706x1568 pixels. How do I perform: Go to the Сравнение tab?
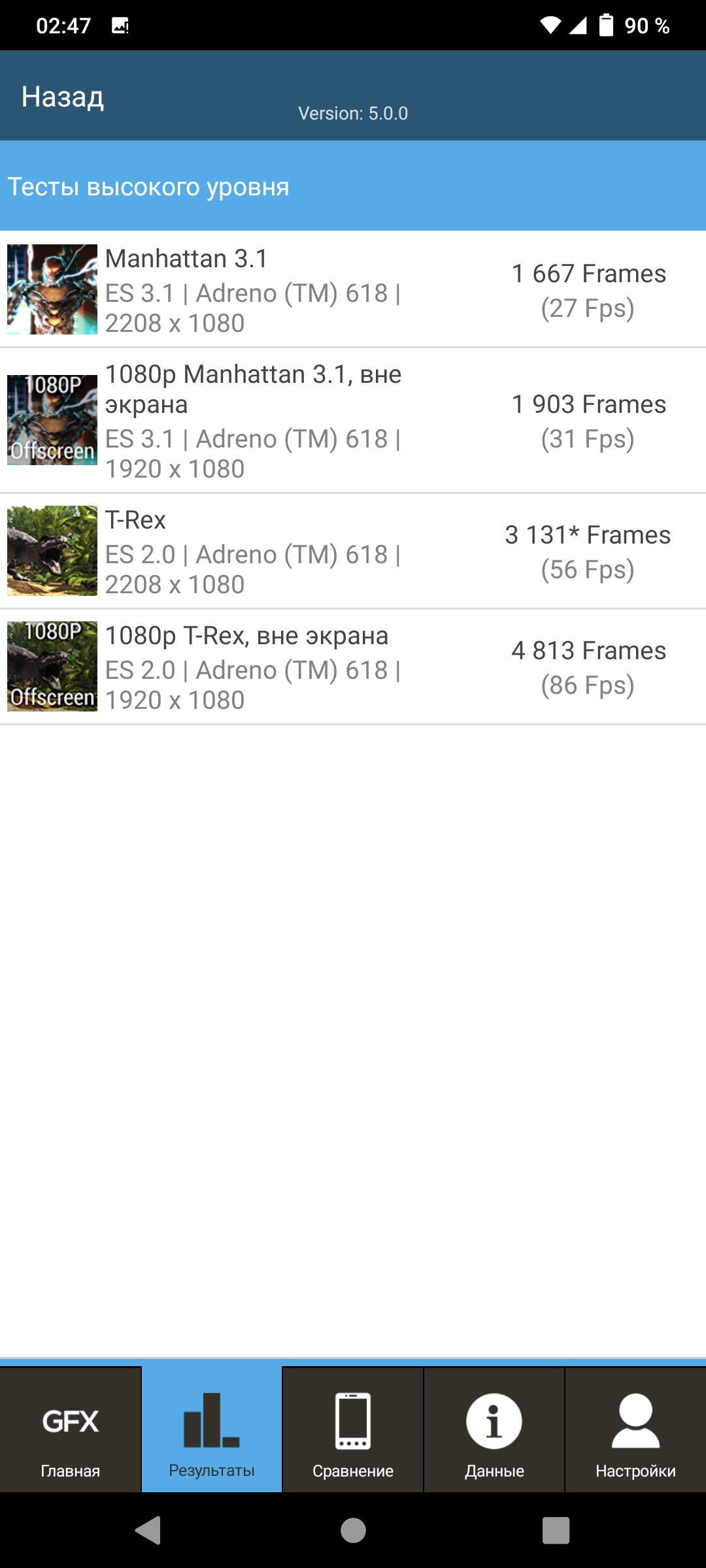click(353, 1429)
